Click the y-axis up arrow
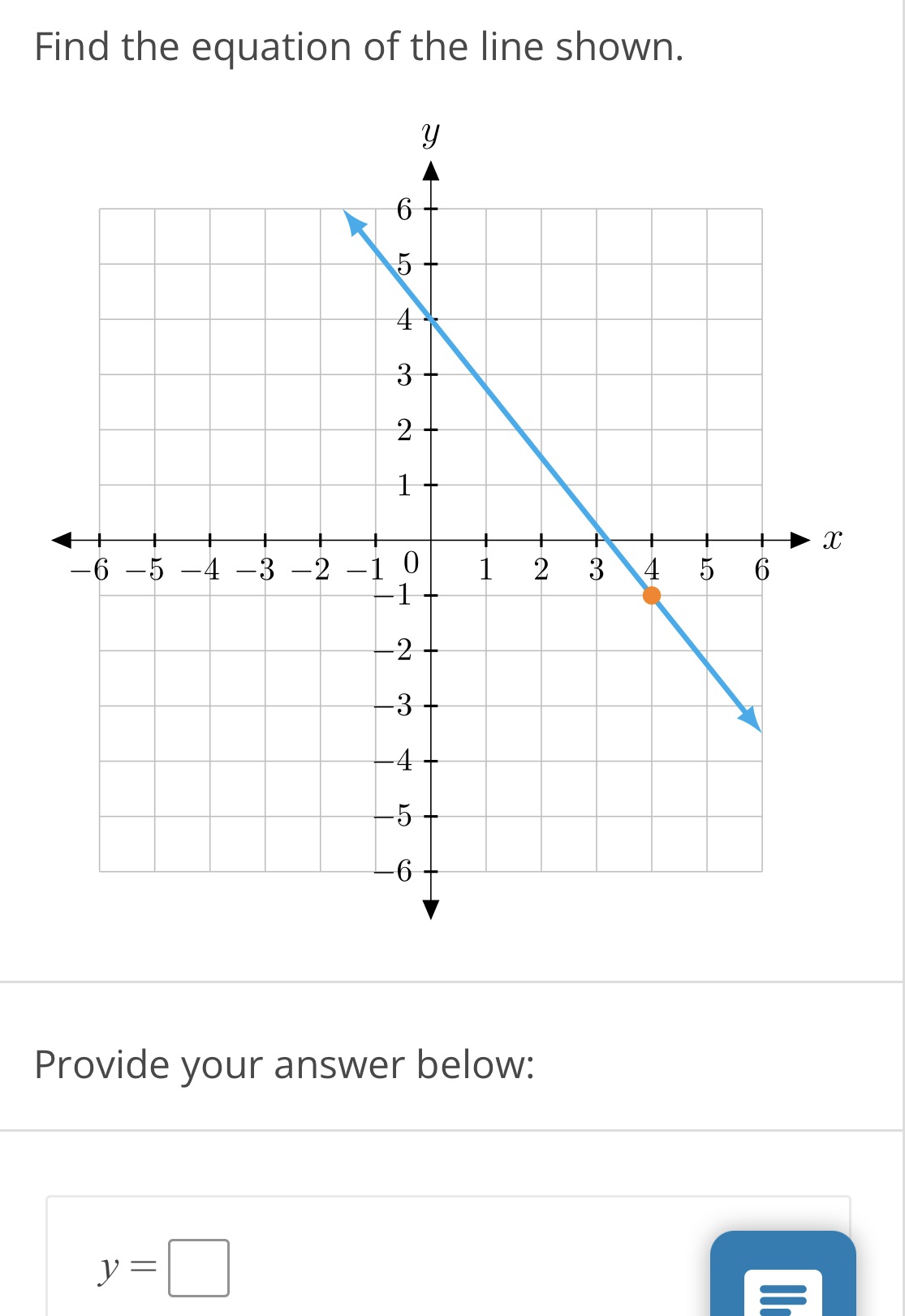 pos(431,173)
